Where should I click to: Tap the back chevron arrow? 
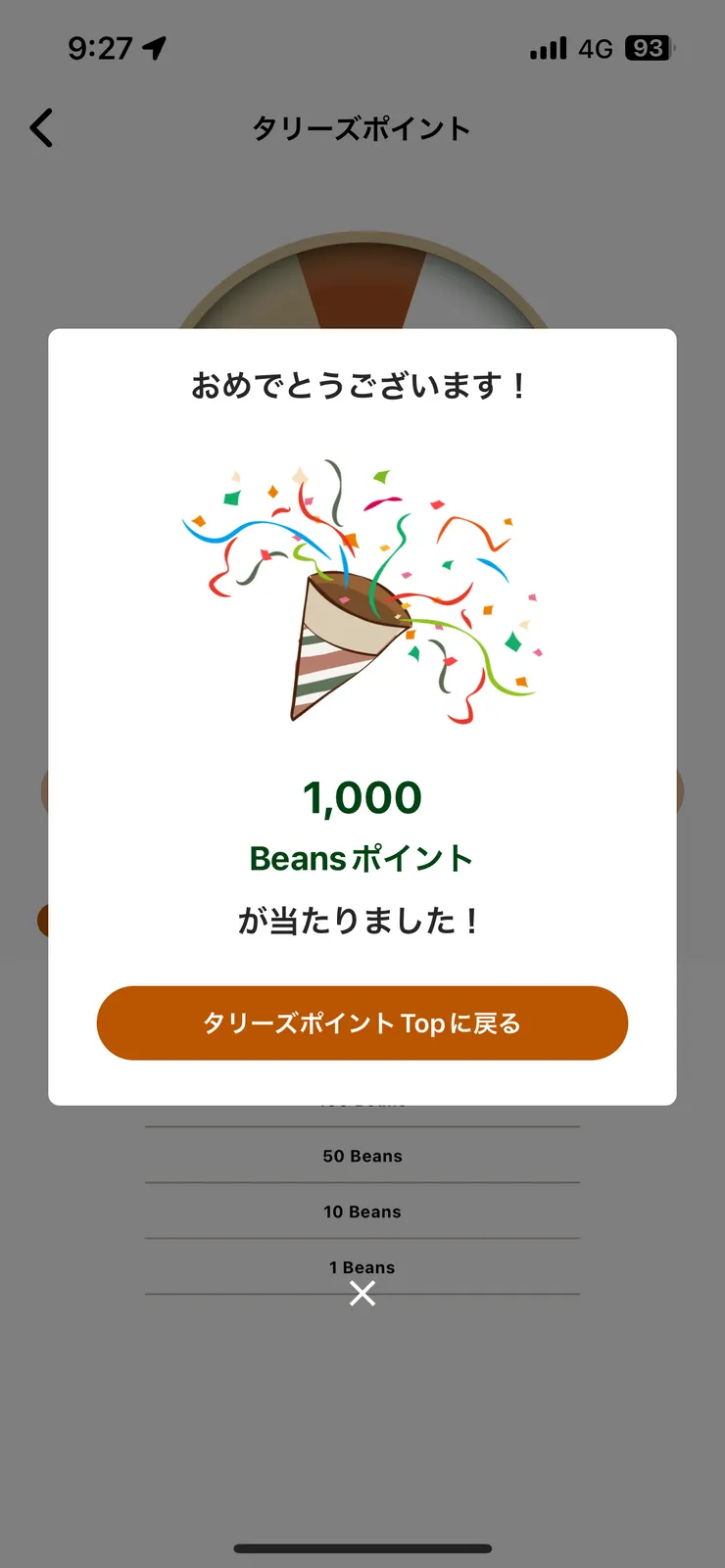coord(41,127)
